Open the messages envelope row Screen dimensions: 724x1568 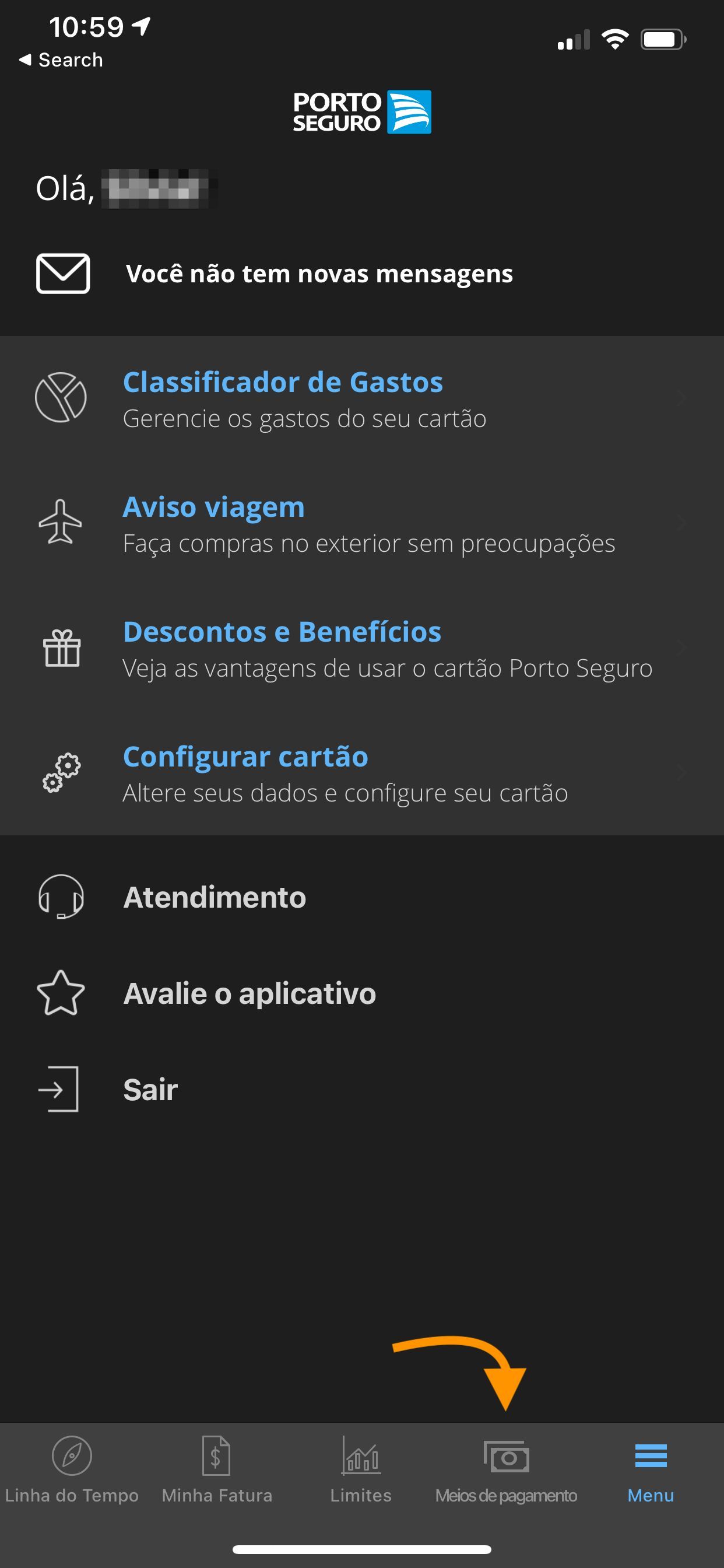(x=362, y=274)
